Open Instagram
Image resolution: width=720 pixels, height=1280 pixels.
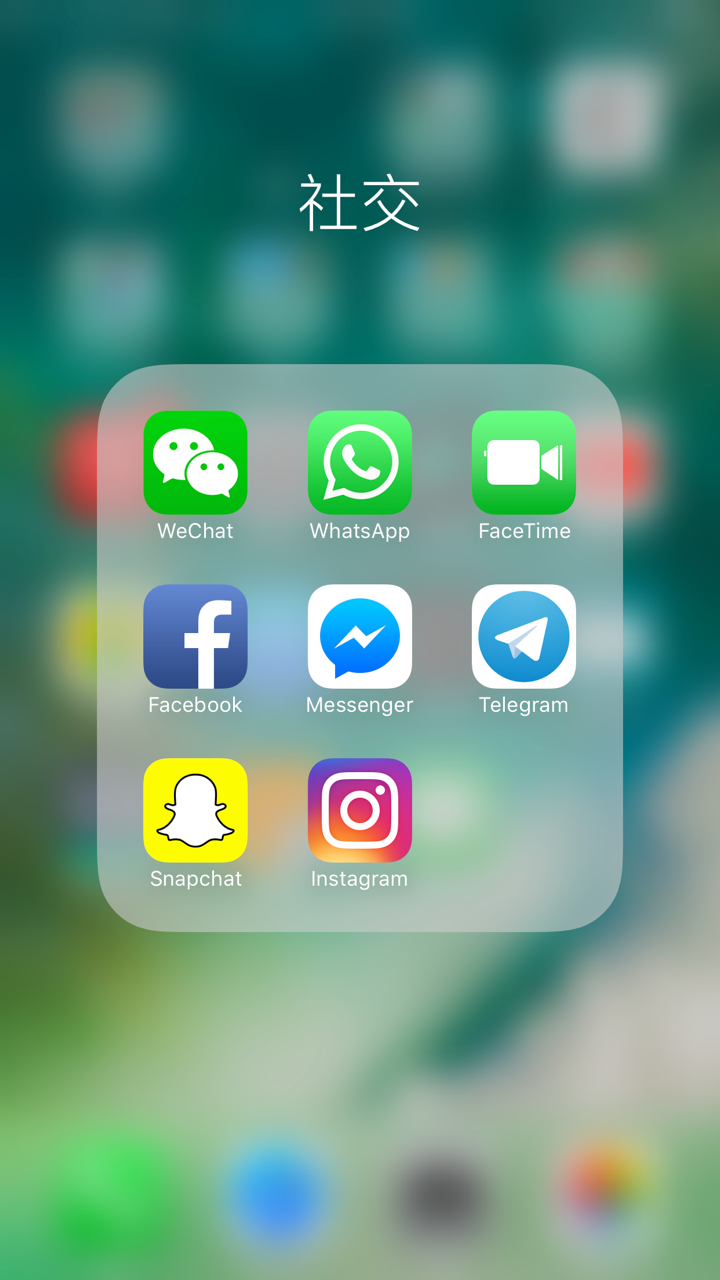pos(359,810)
